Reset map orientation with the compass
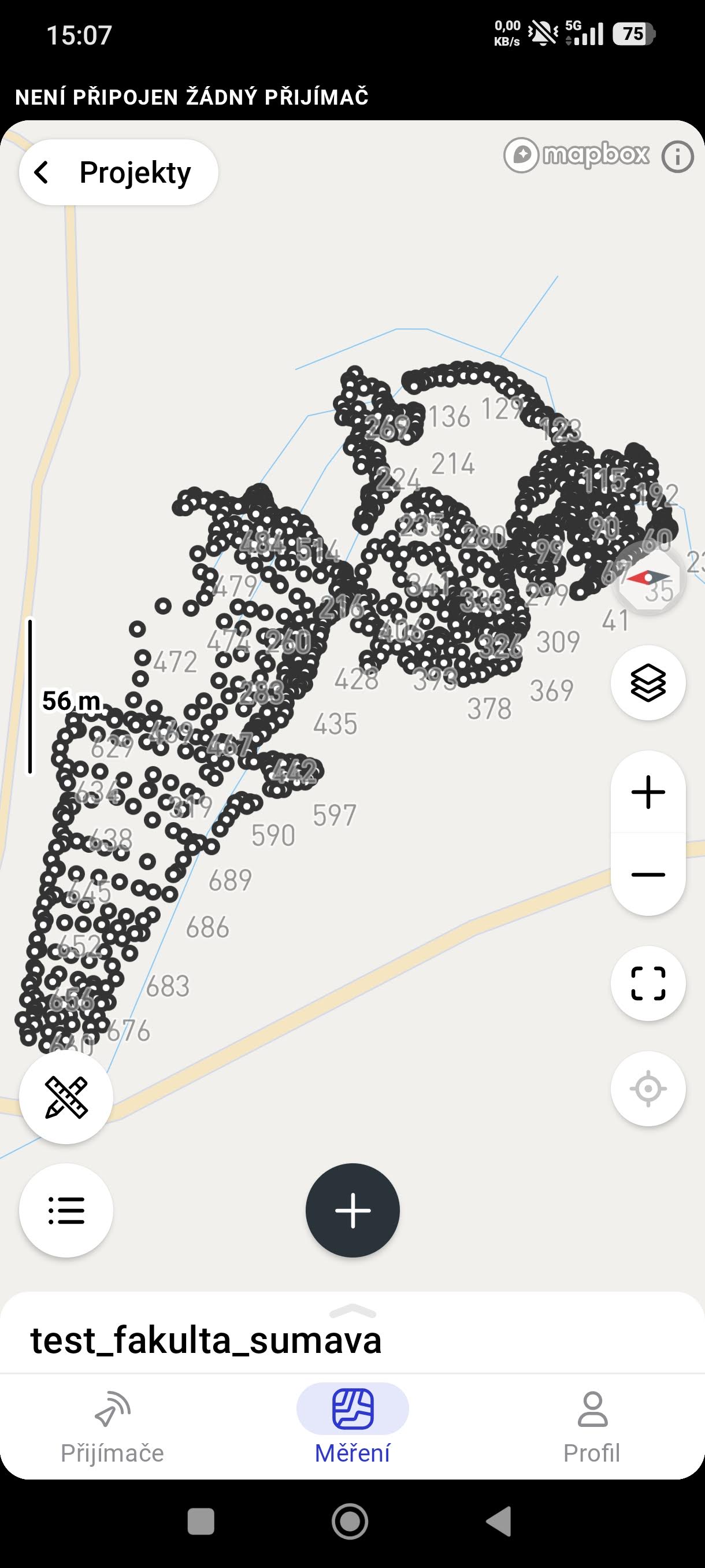The width and height of the screenshot is (705, 1568). coord(648,578)
